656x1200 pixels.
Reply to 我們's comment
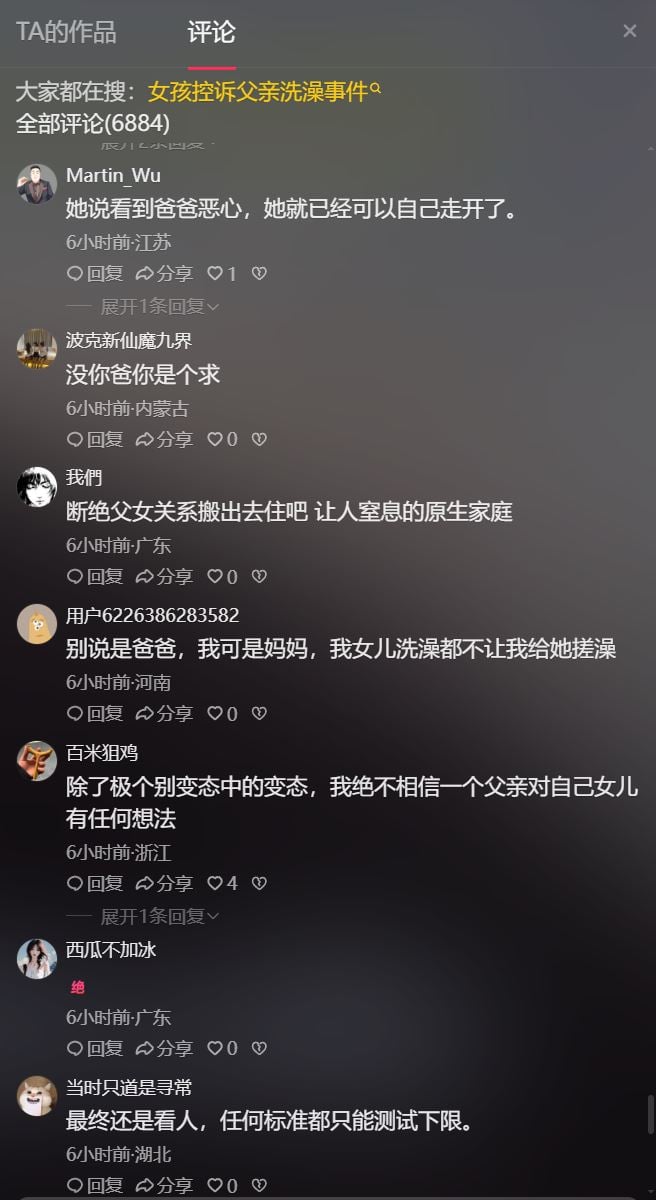point(95,576)
